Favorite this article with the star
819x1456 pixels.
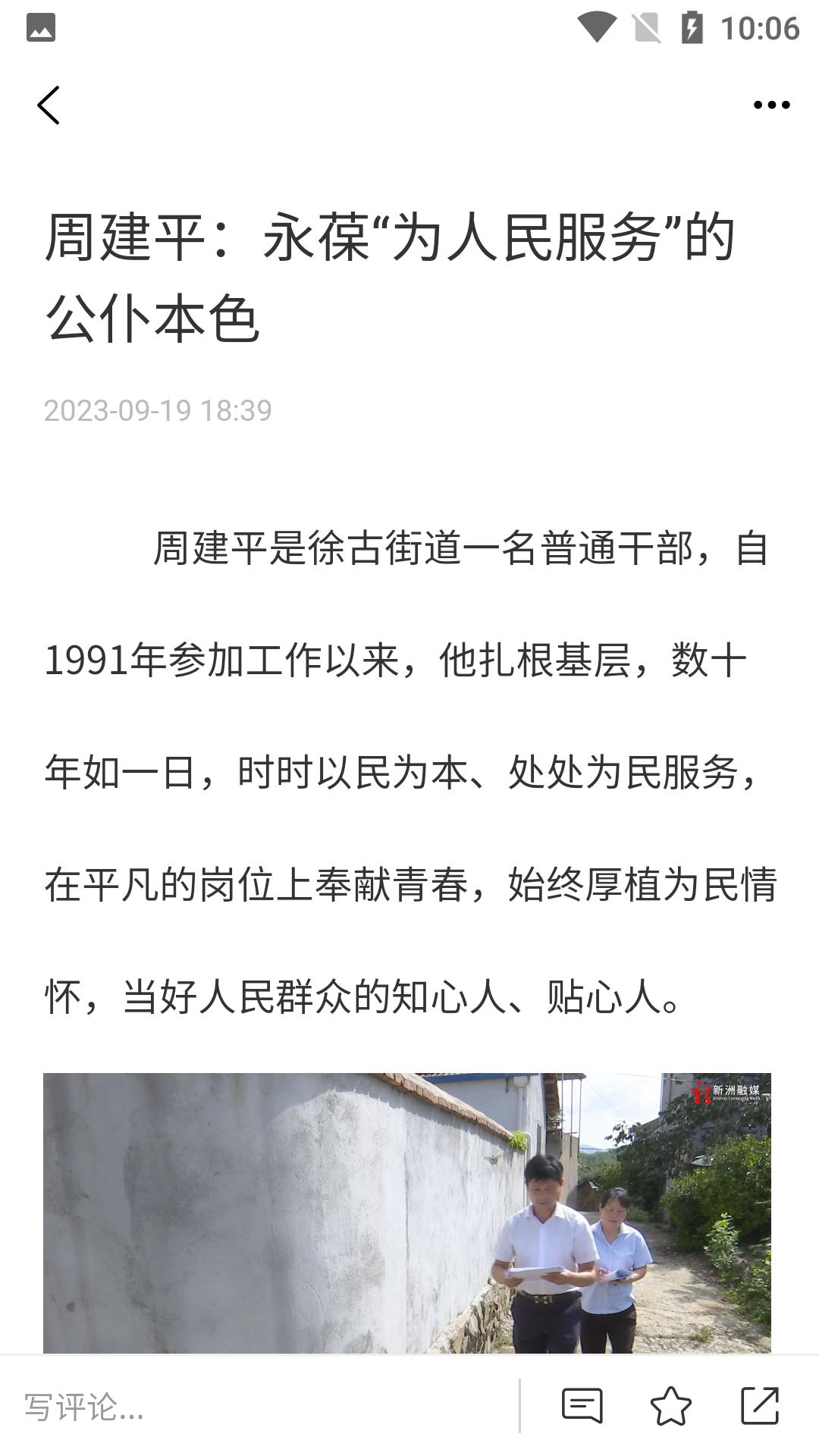tap(671, 1406)
